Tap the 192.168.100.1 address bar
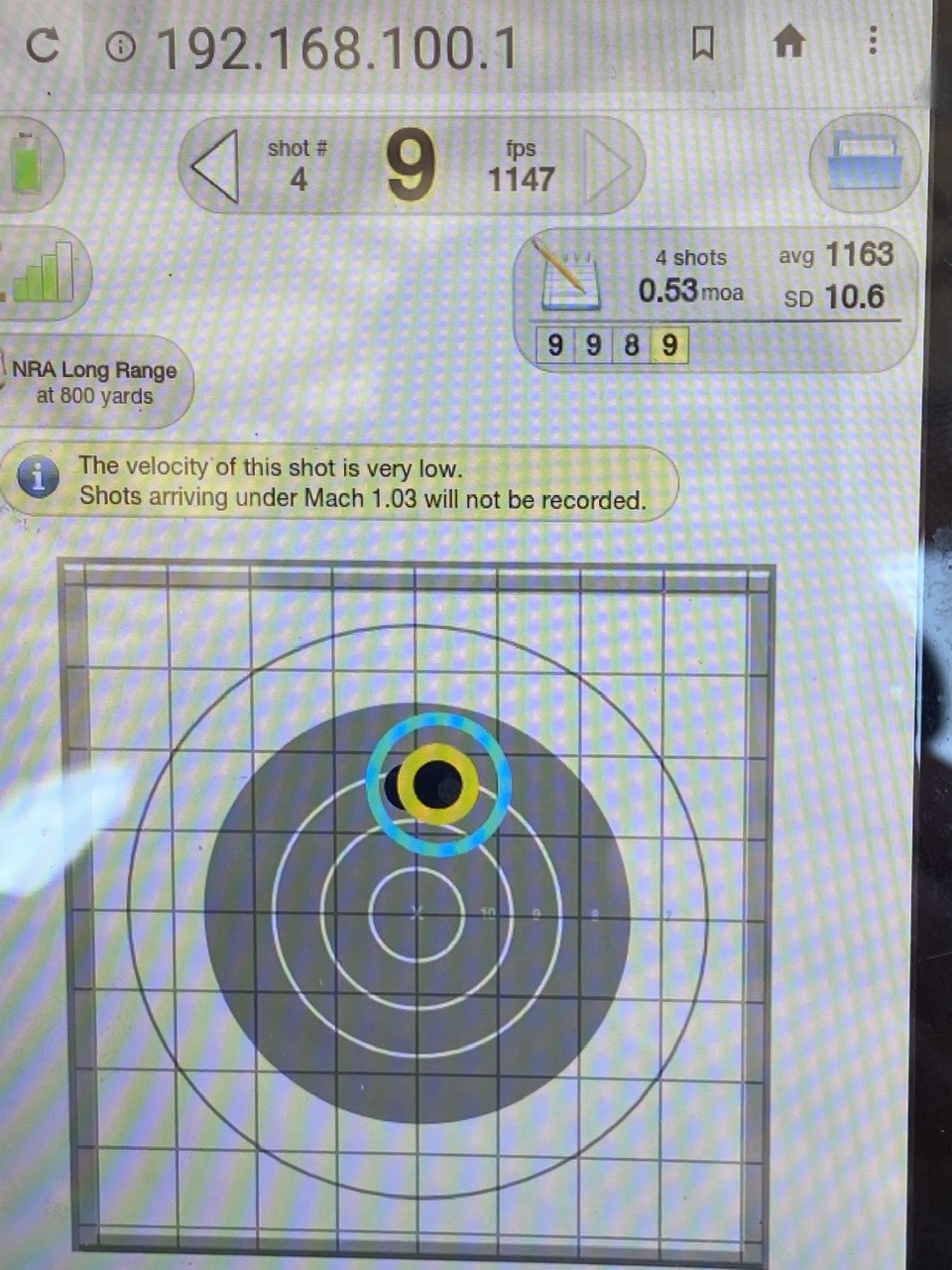952x1270 pixels. (337, 47)
